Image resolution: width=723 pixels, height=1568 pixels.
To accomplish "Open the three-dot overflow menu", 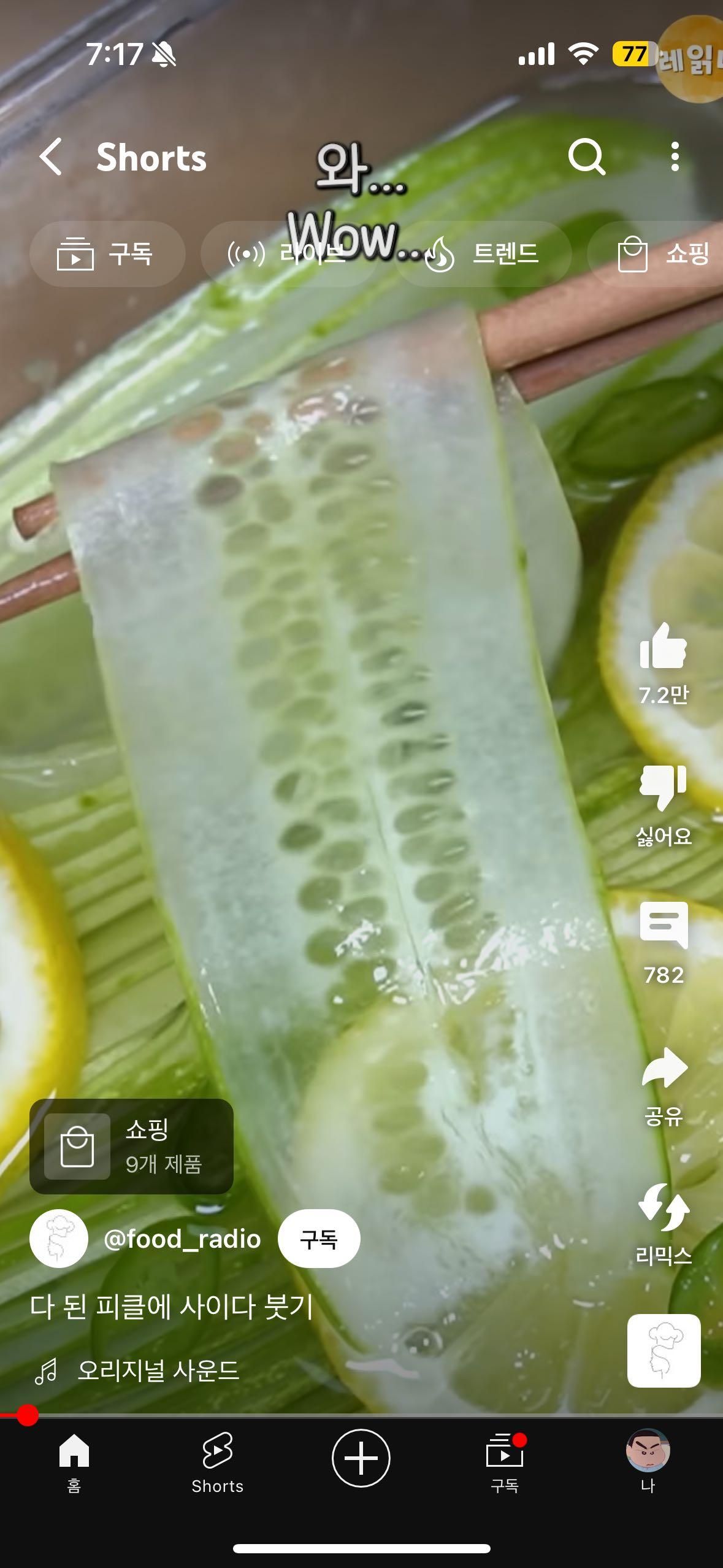I will coord(675,157).
